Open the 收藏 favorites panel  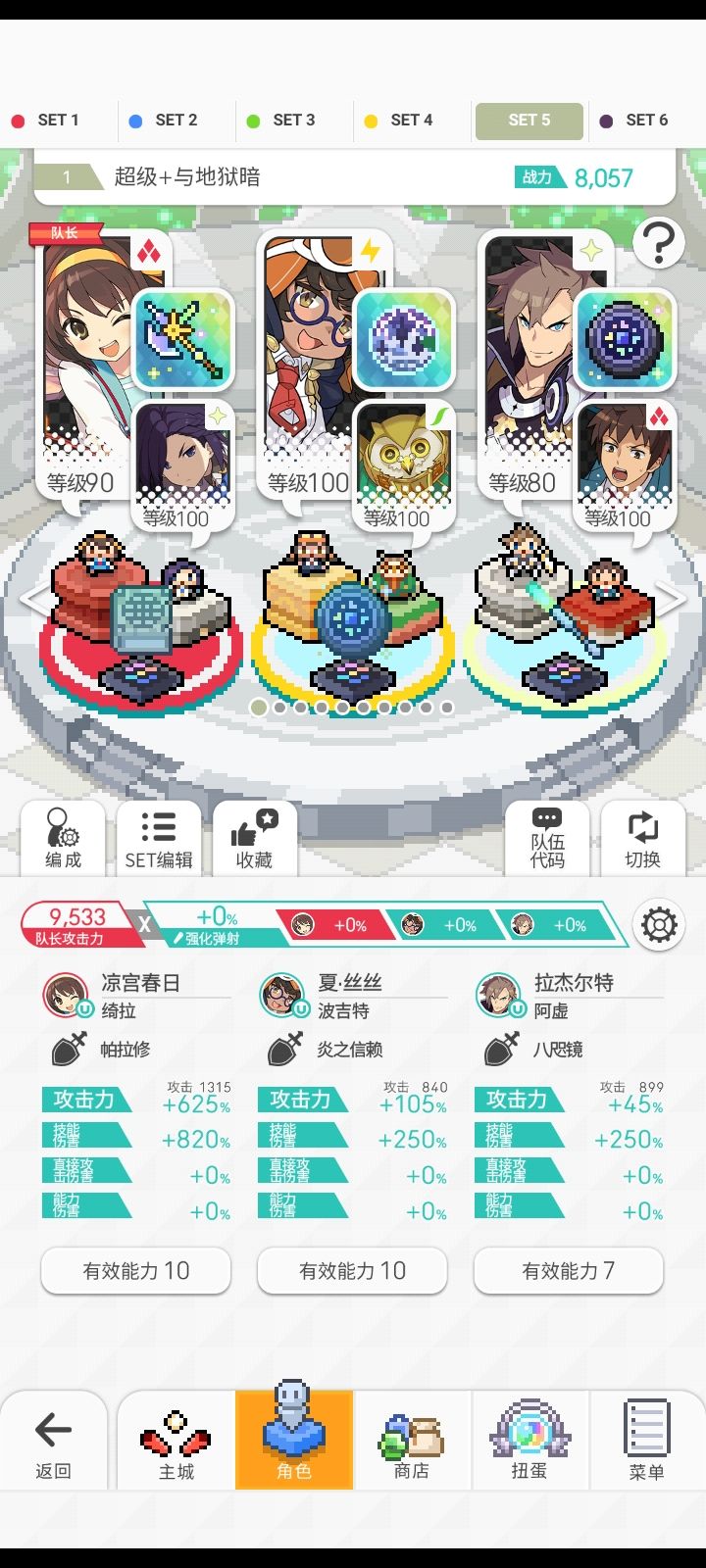click(x=257, y=838)
